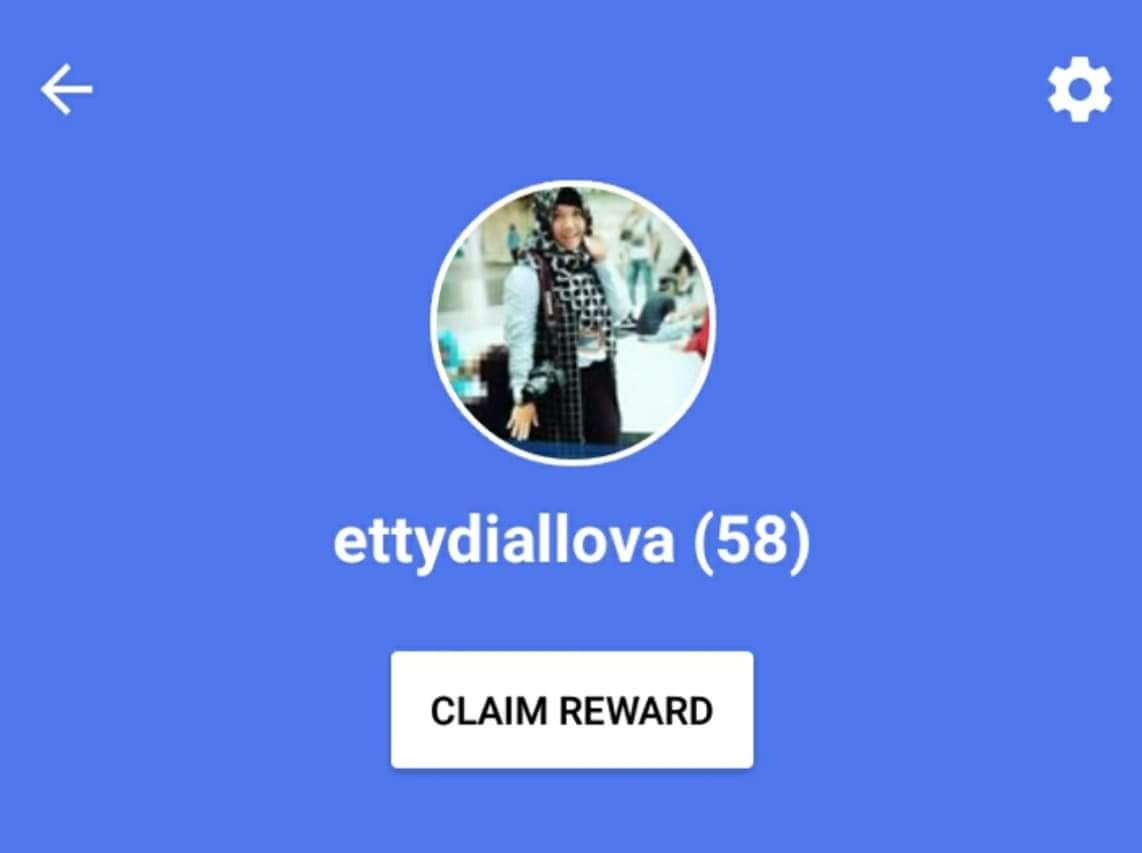Tap the Claim Reward button

571,710
